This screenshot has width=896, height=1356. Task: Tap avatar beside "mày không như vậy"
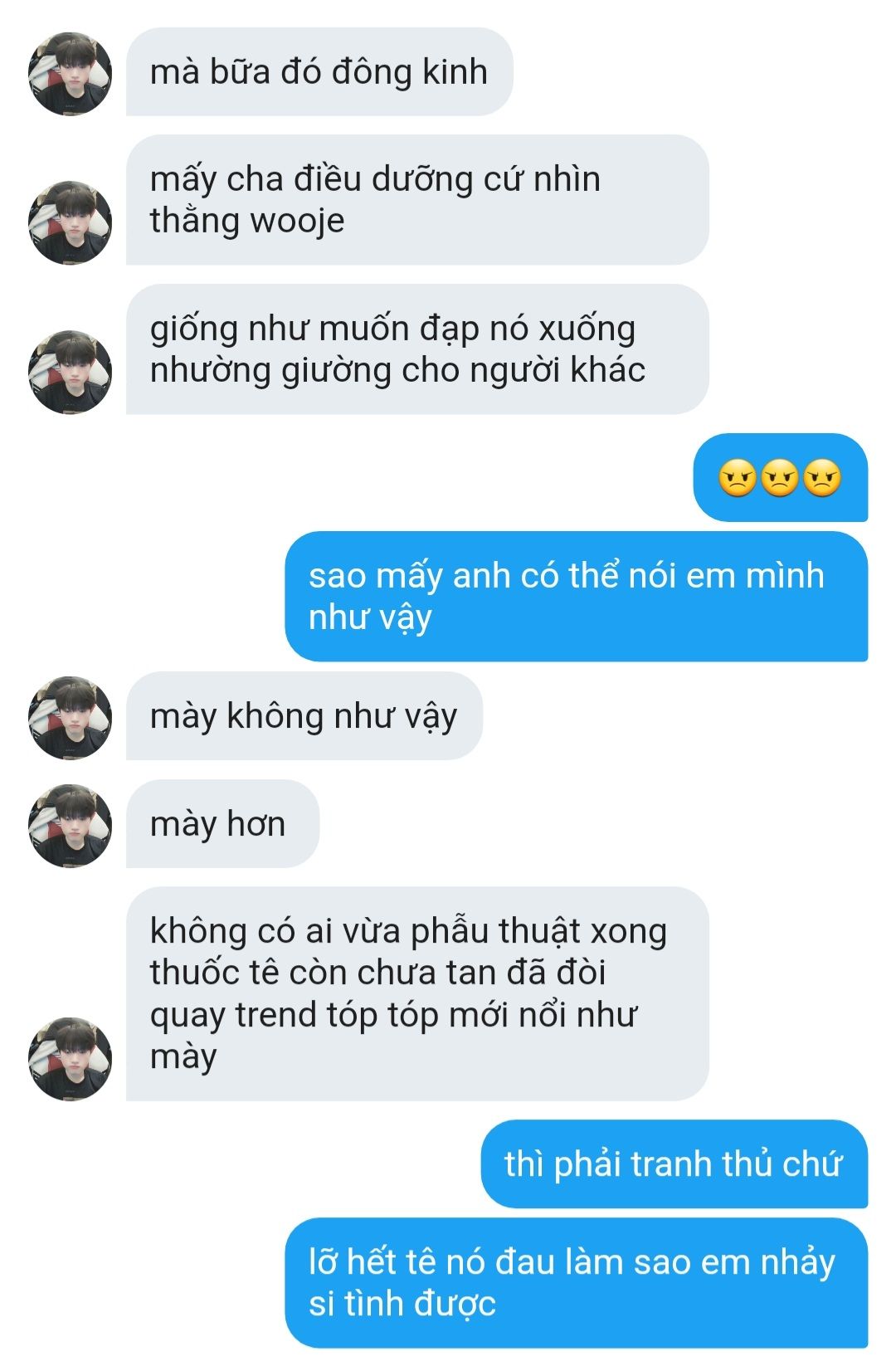[x=70, y=717]
